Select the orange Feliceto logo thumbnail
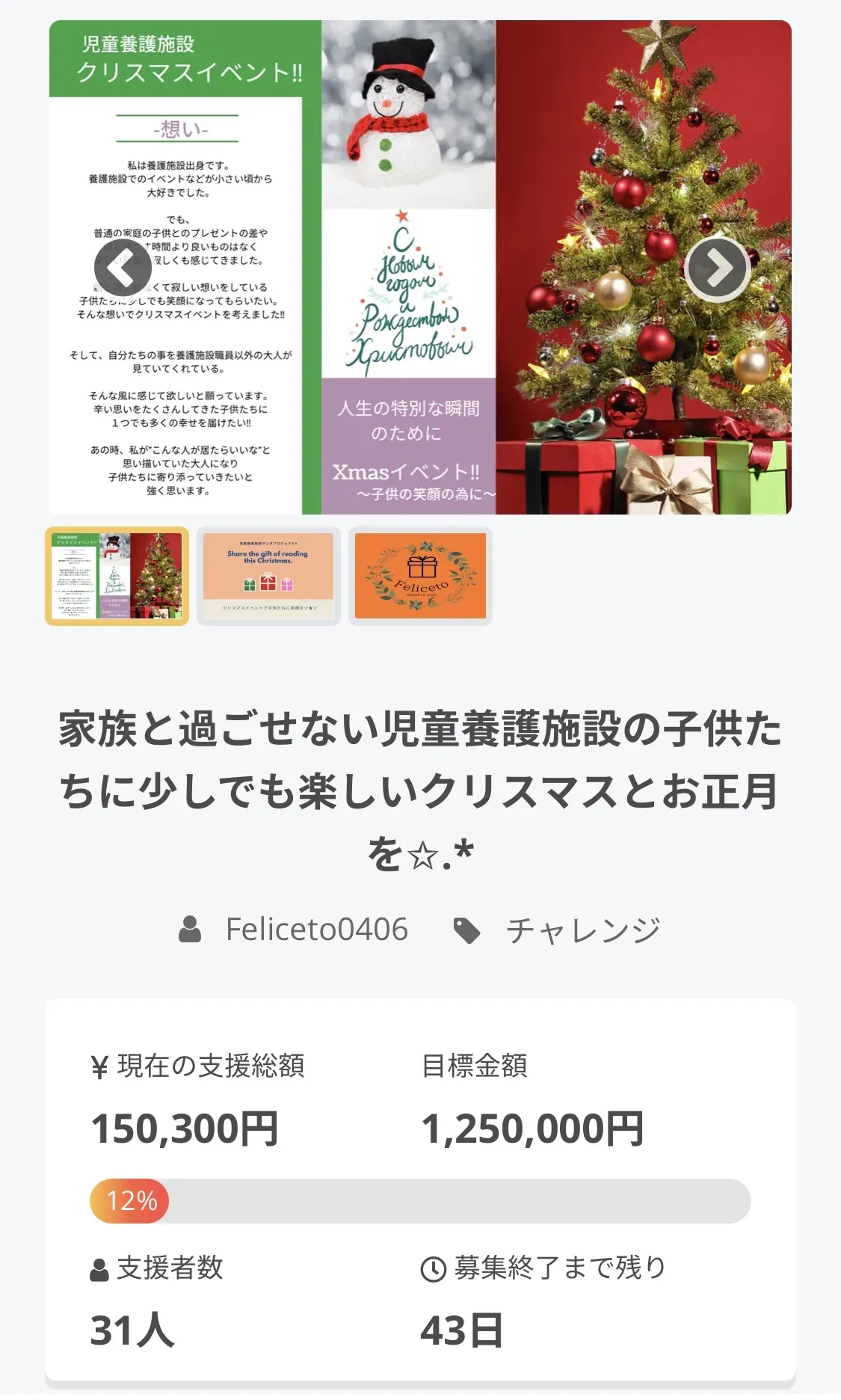841x1400 pixels. [420, 576]
